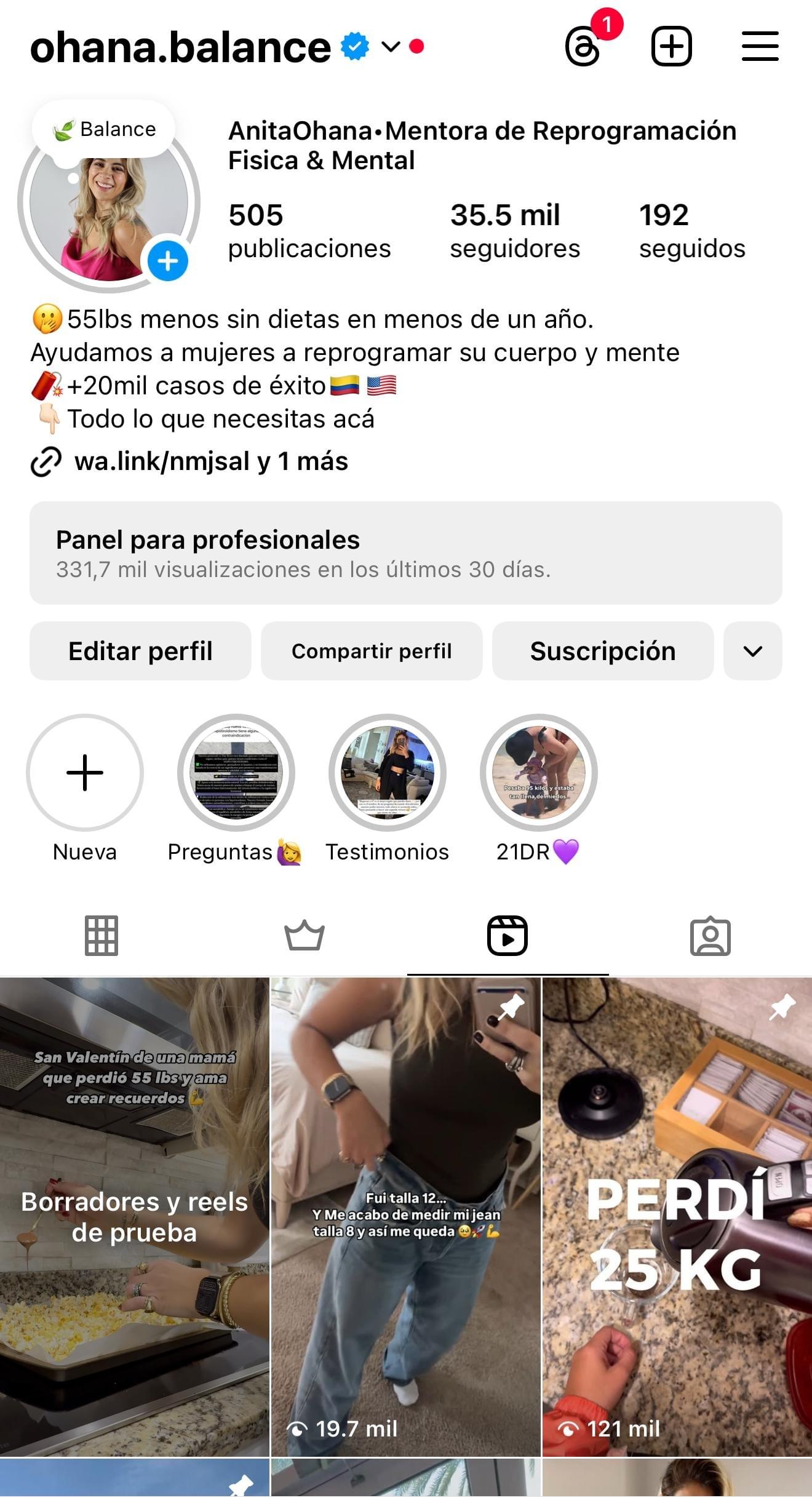Open the wa.link/nmjsal bio link
812x1498 pixels.
(210, 461)
